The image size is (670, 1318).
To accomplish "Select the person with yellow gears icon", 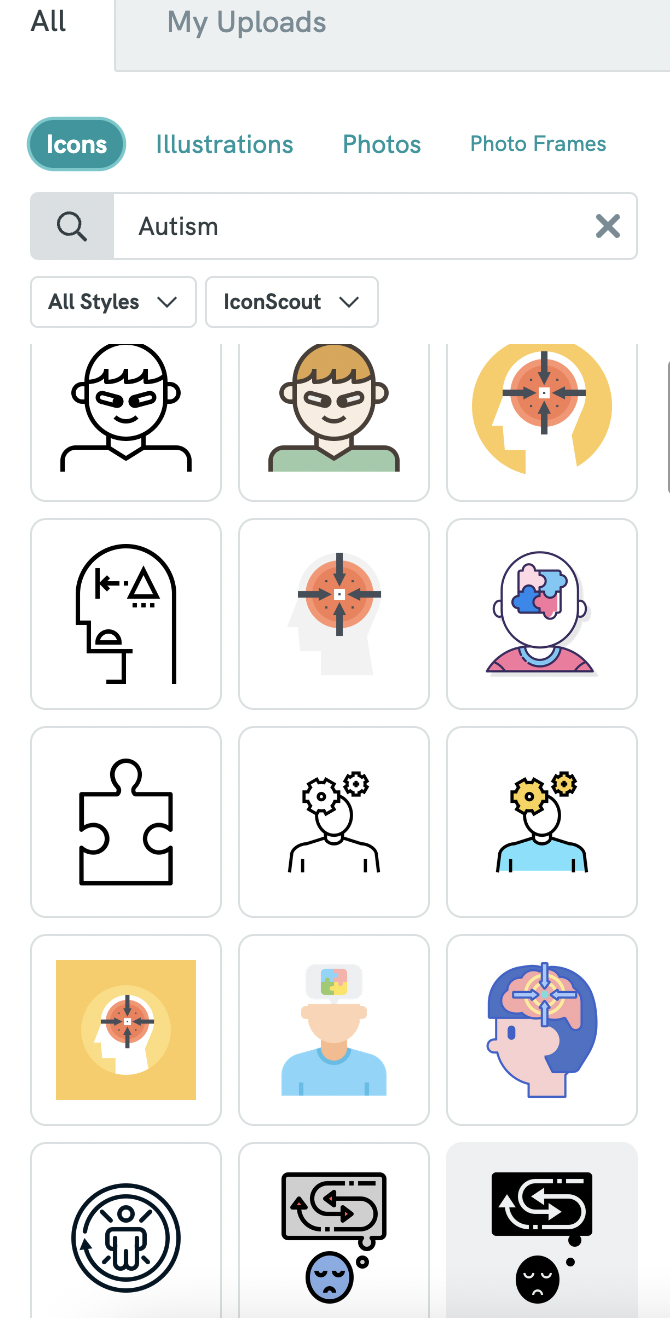I will [x=541, y=822].
